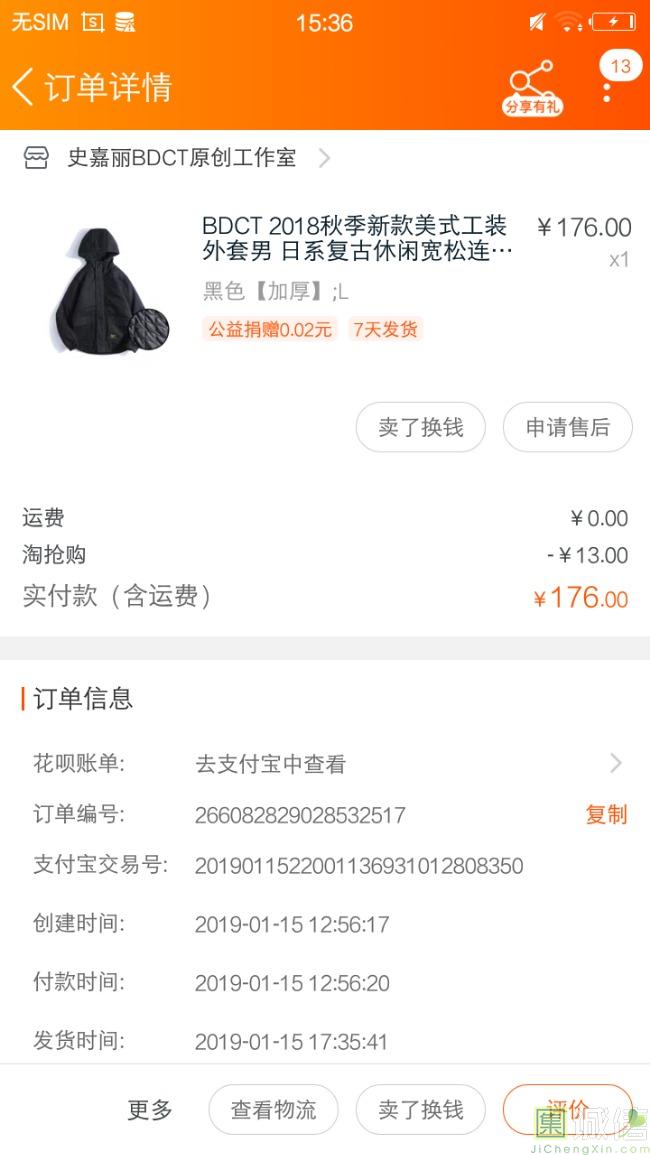The width and height of the screenshot is (650, 1155).
Task: Open the three-dot overflow menu
Action: click(x=606, y=88)
